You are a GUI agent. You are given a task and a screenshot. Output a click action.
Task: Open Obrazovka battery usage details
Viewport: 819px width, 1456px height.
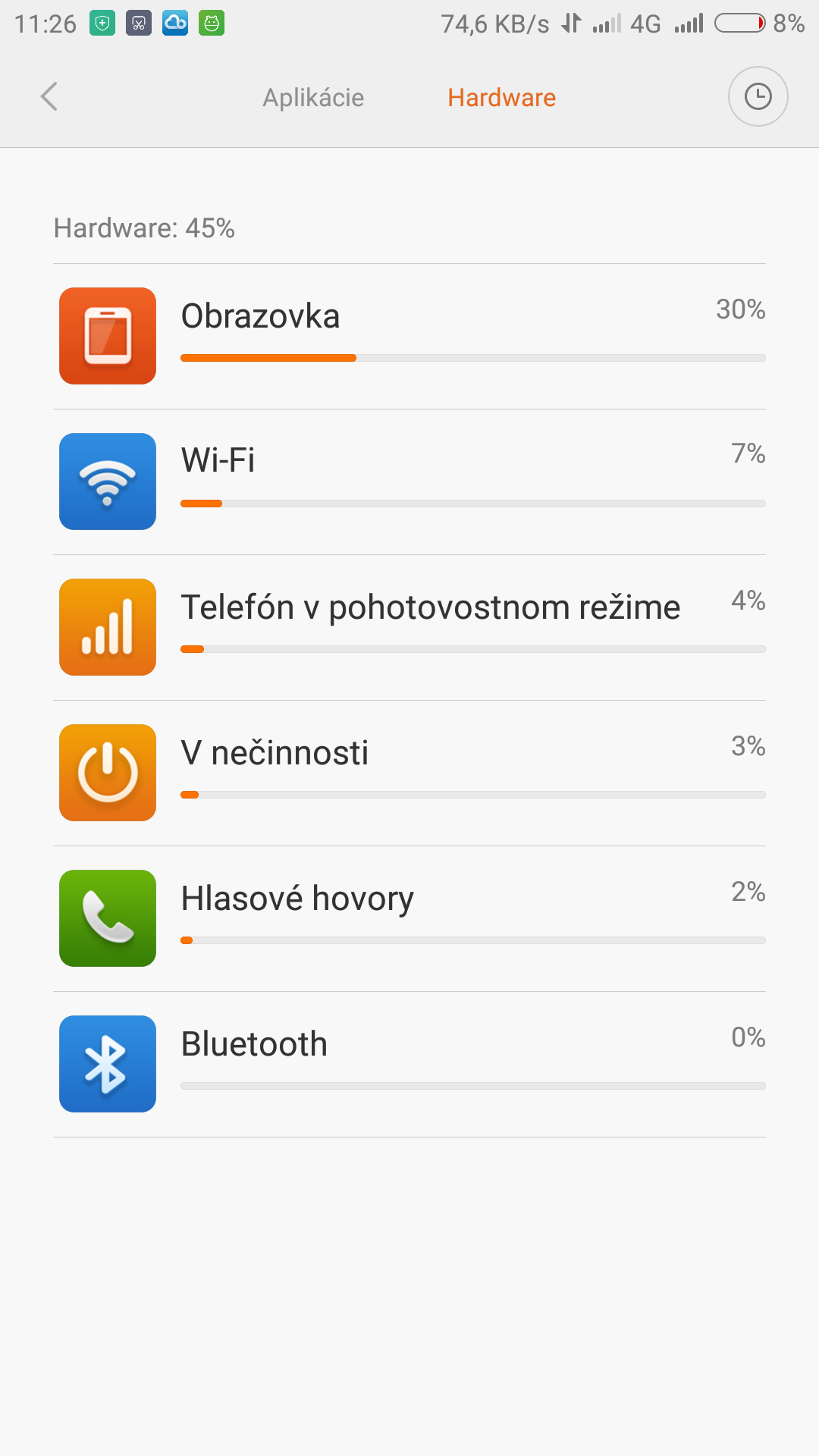pos(409,336)
